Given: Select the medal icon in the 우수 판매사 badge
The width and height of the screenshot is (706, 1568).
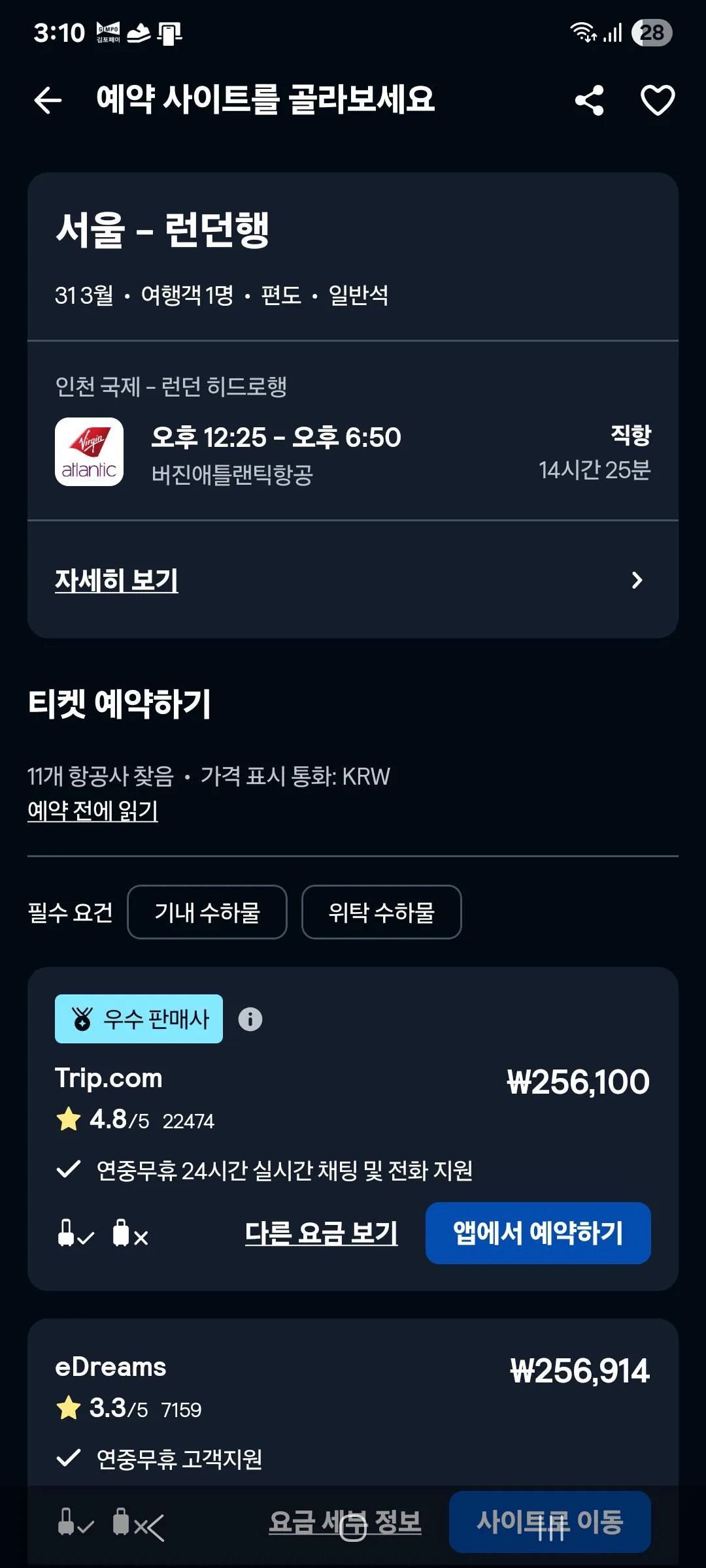Looking at the screenshot, I should pyautogui.click(x=81, y=1017).
